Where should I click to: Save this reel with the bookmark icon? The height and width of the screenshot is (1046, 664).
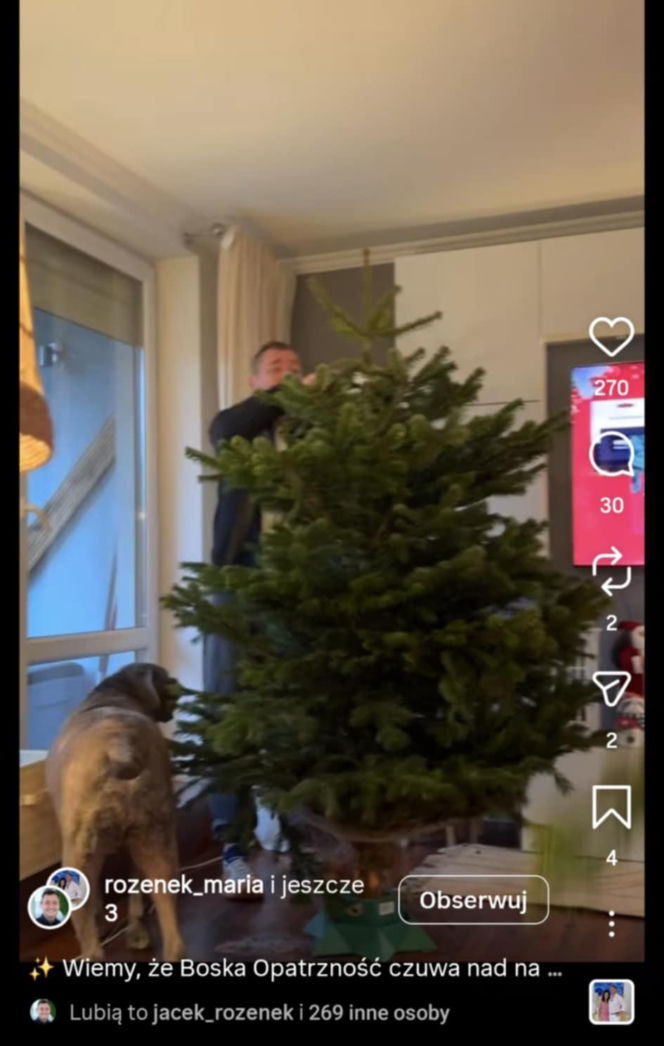click(x=611, y=806)
